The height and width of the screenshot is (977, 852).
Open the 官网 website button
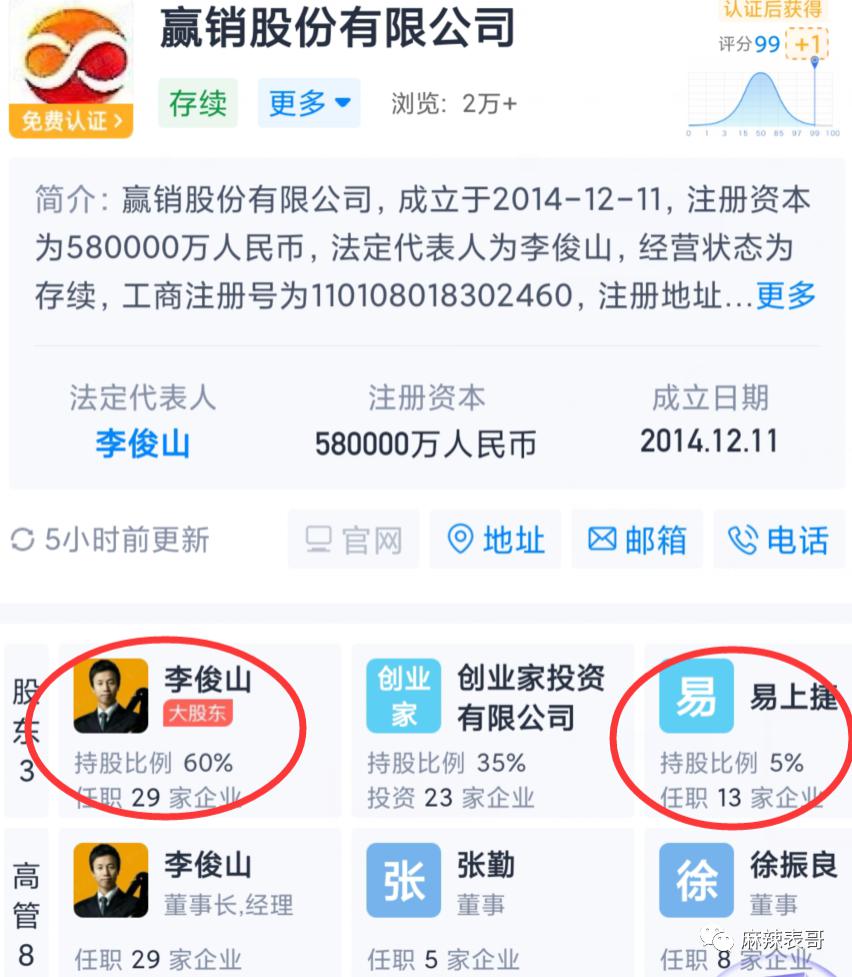[x=353, y=540]
